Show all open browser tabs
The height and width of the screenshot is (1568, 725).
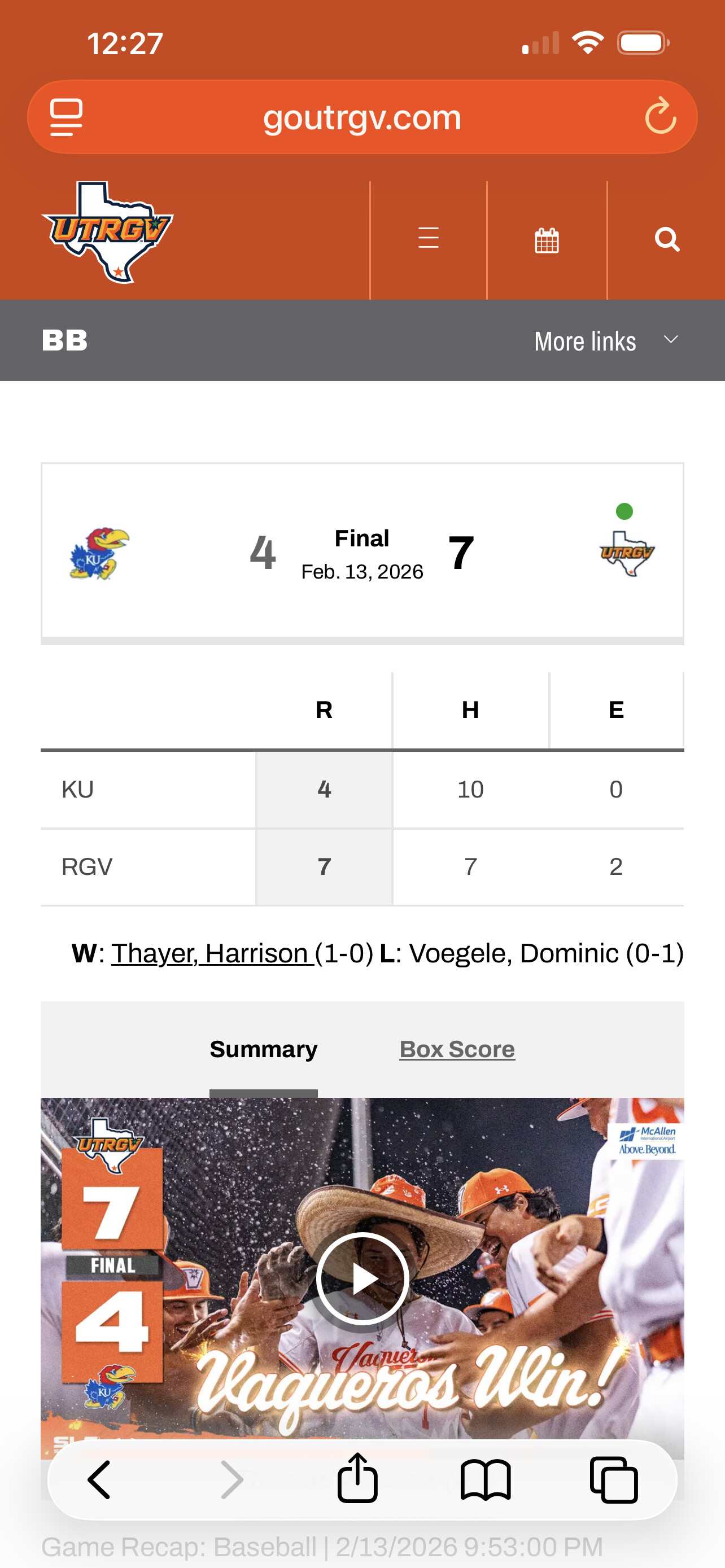click(614, 1479)
